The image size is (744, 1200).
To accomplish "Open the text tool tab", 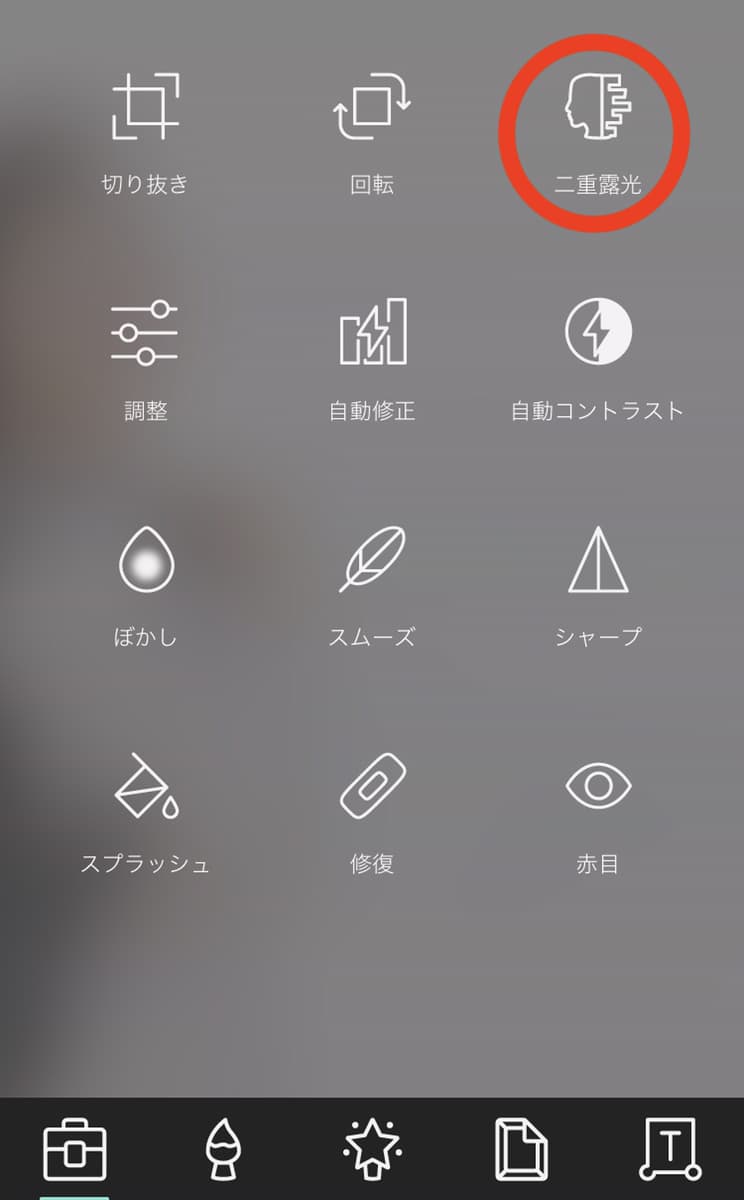I will point(670,1149).
